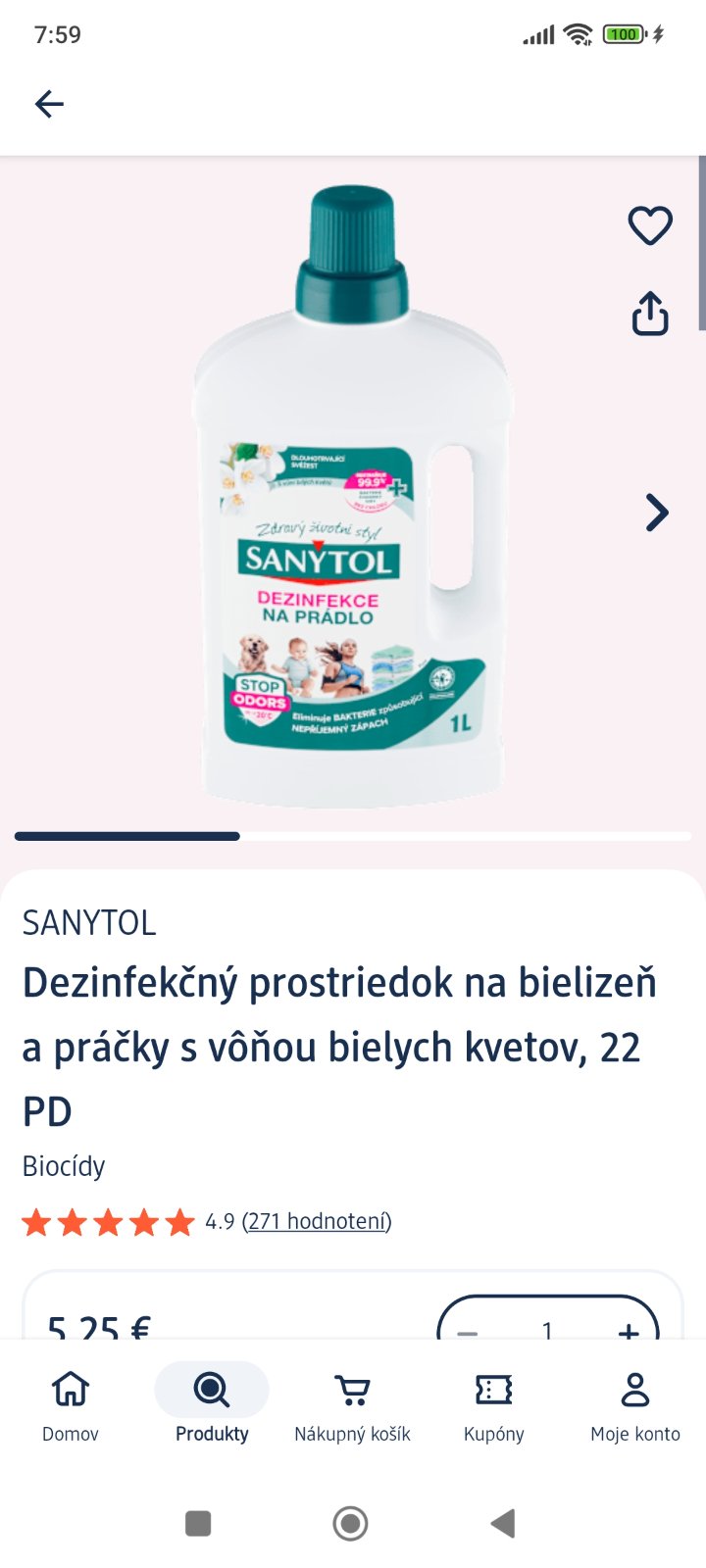Switch to the Domov tab
The height and width of the screenshot is (1568, 706).
[x=71, y=1406]
